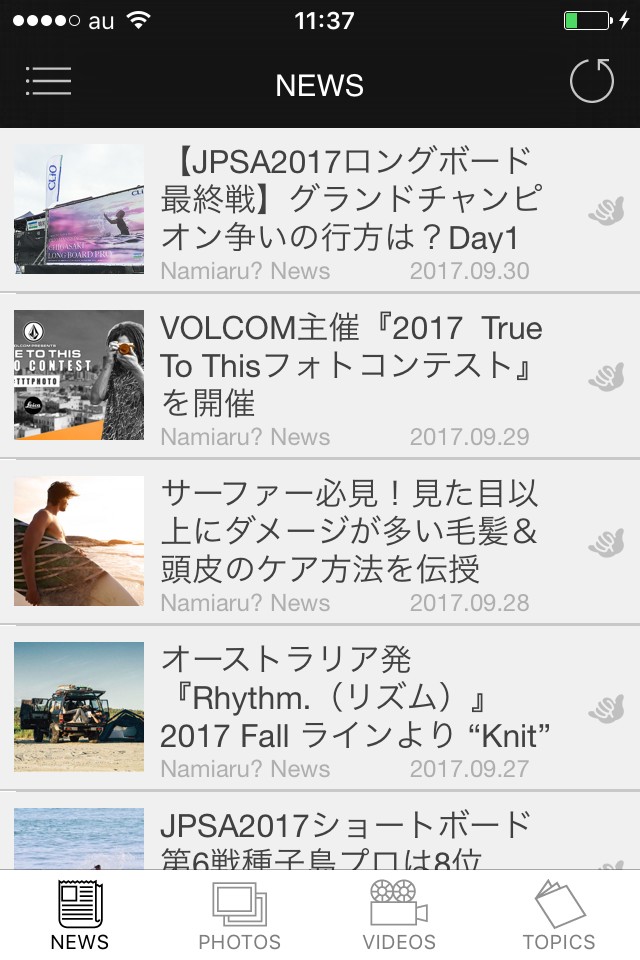Switch to the PHOTOS tab
Screen dimensions: 640x960
point(239,915)
